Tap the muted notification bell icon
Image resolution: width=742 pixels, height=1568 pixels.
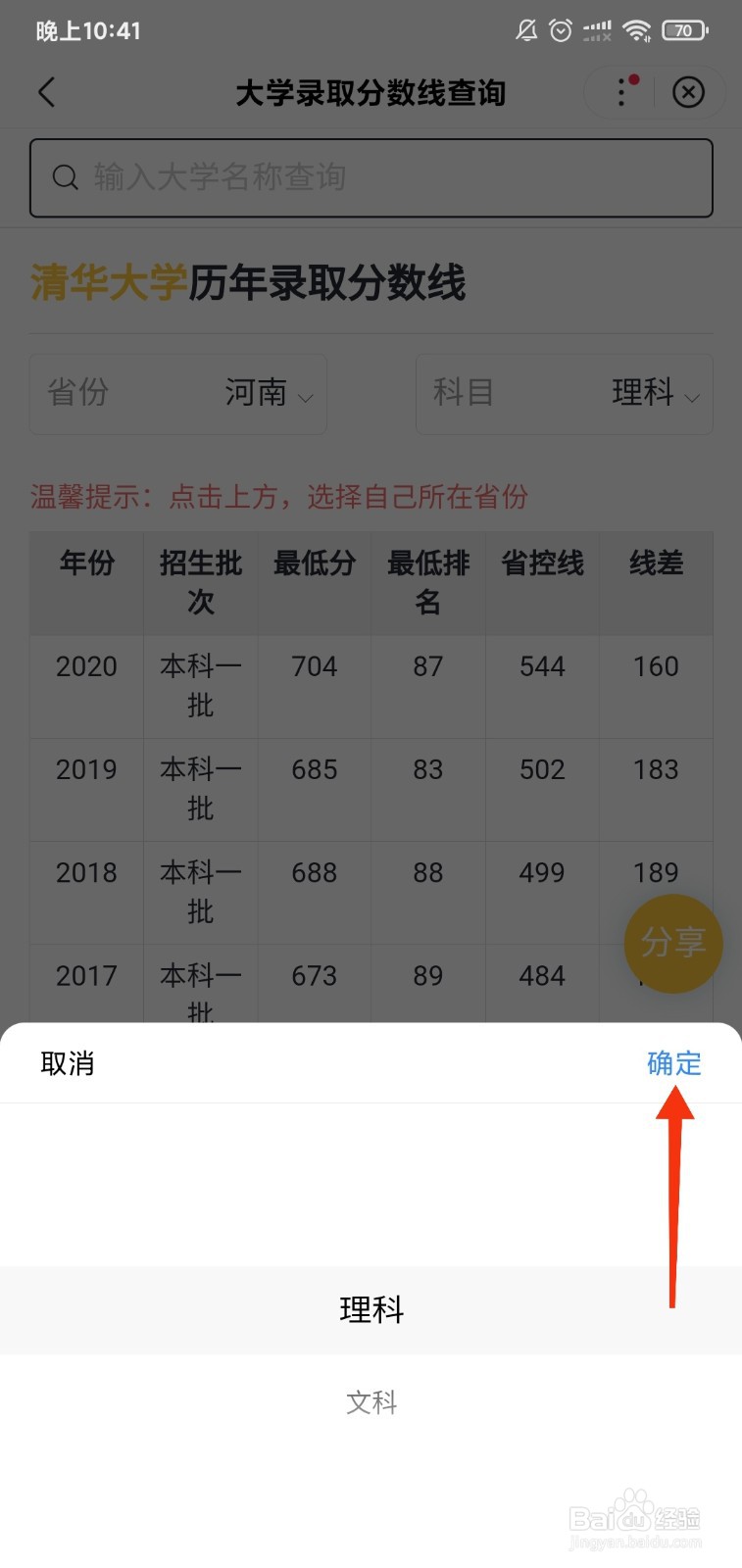click(x=526, y=29)
